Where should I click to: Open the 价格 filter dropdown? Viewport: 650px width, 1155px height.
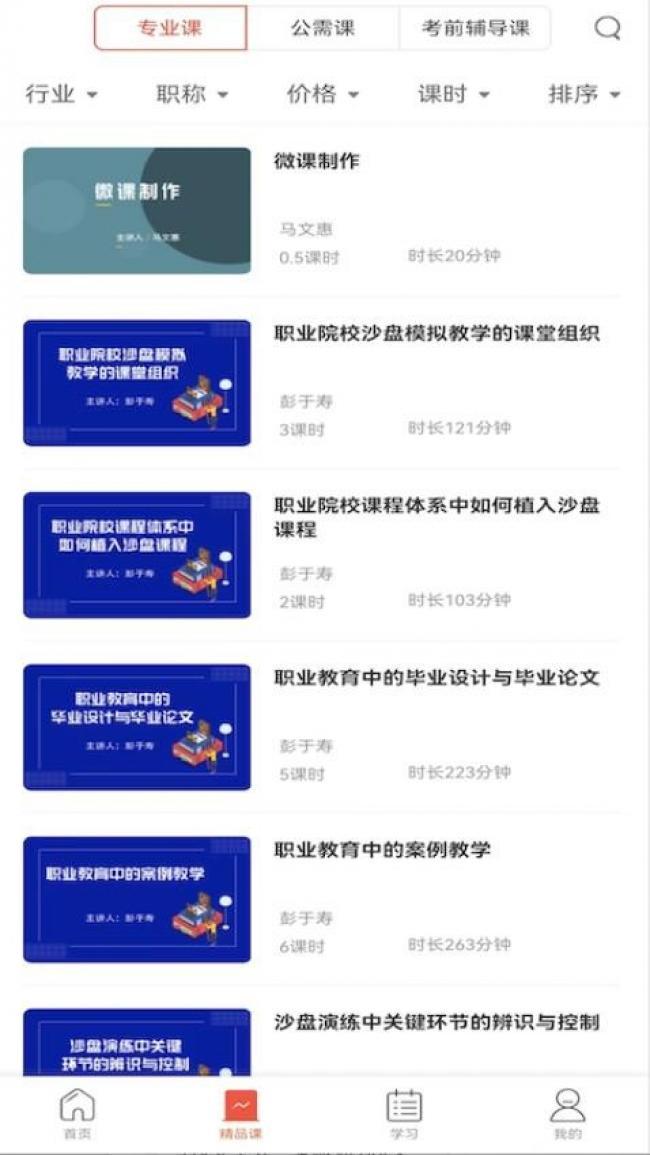(322, 94)
